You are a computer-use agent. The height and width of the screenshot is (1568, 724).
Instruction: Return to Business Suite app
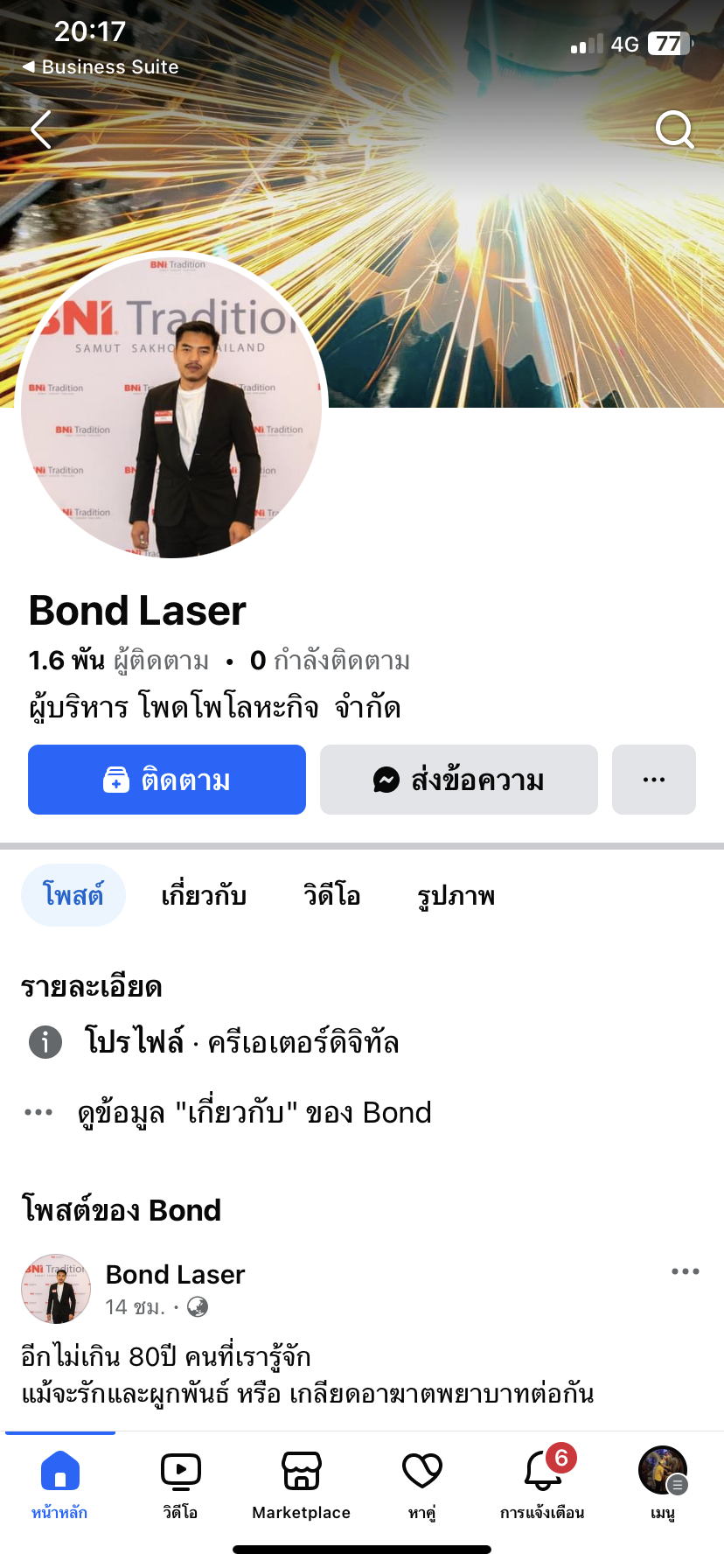point(101,67)
